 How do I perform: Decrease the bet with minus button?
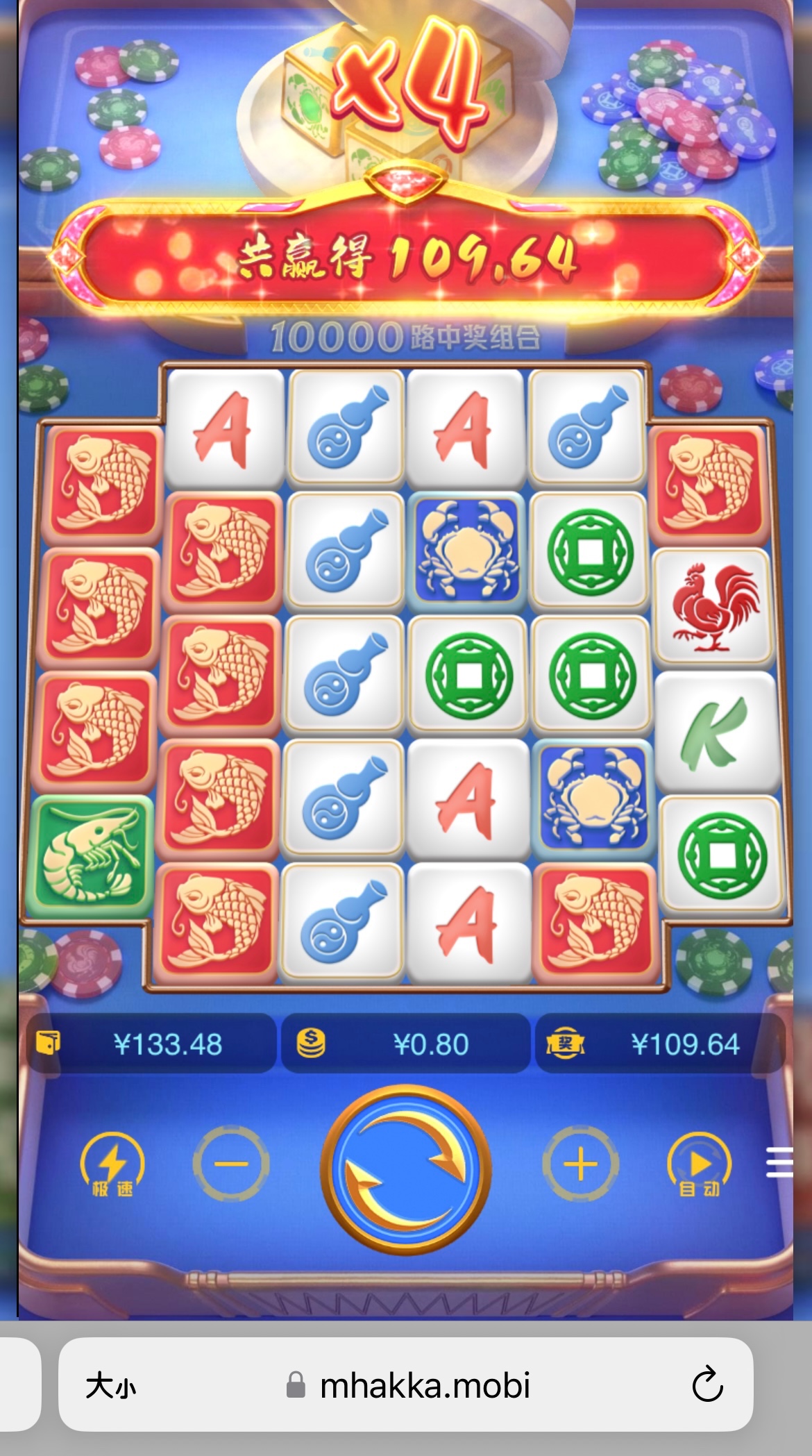point(231,1164)
